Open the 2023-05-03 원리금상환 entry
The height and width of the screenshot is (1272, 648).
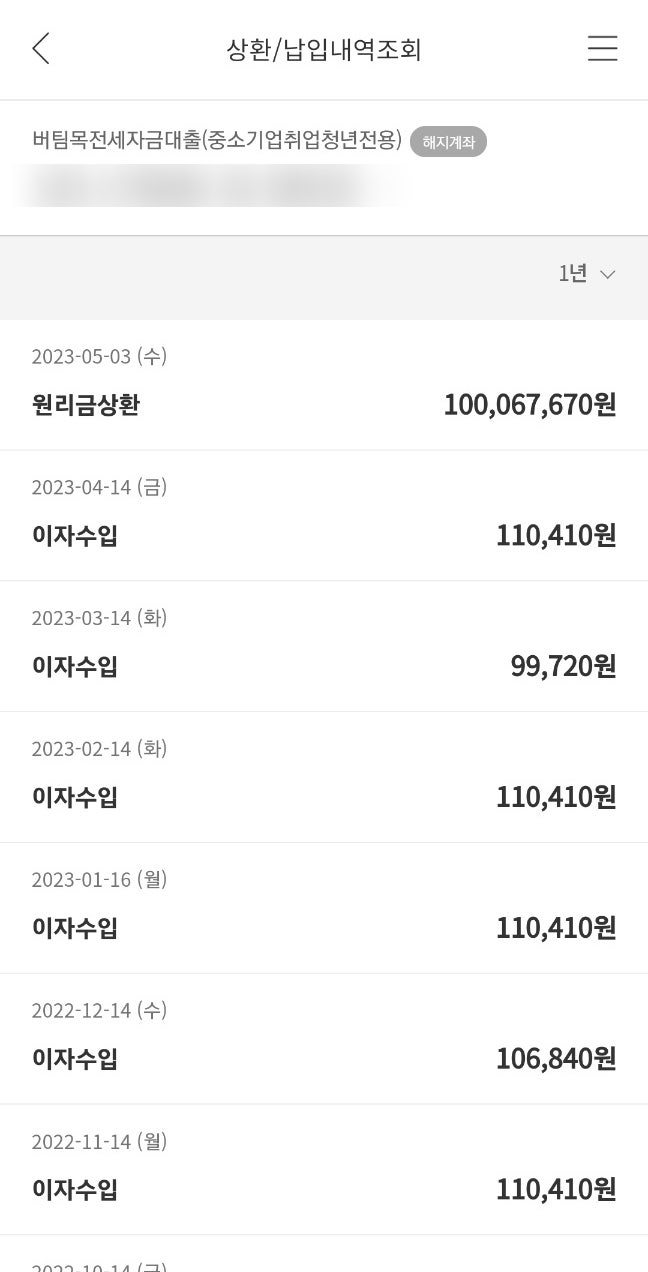click(324, 385)
